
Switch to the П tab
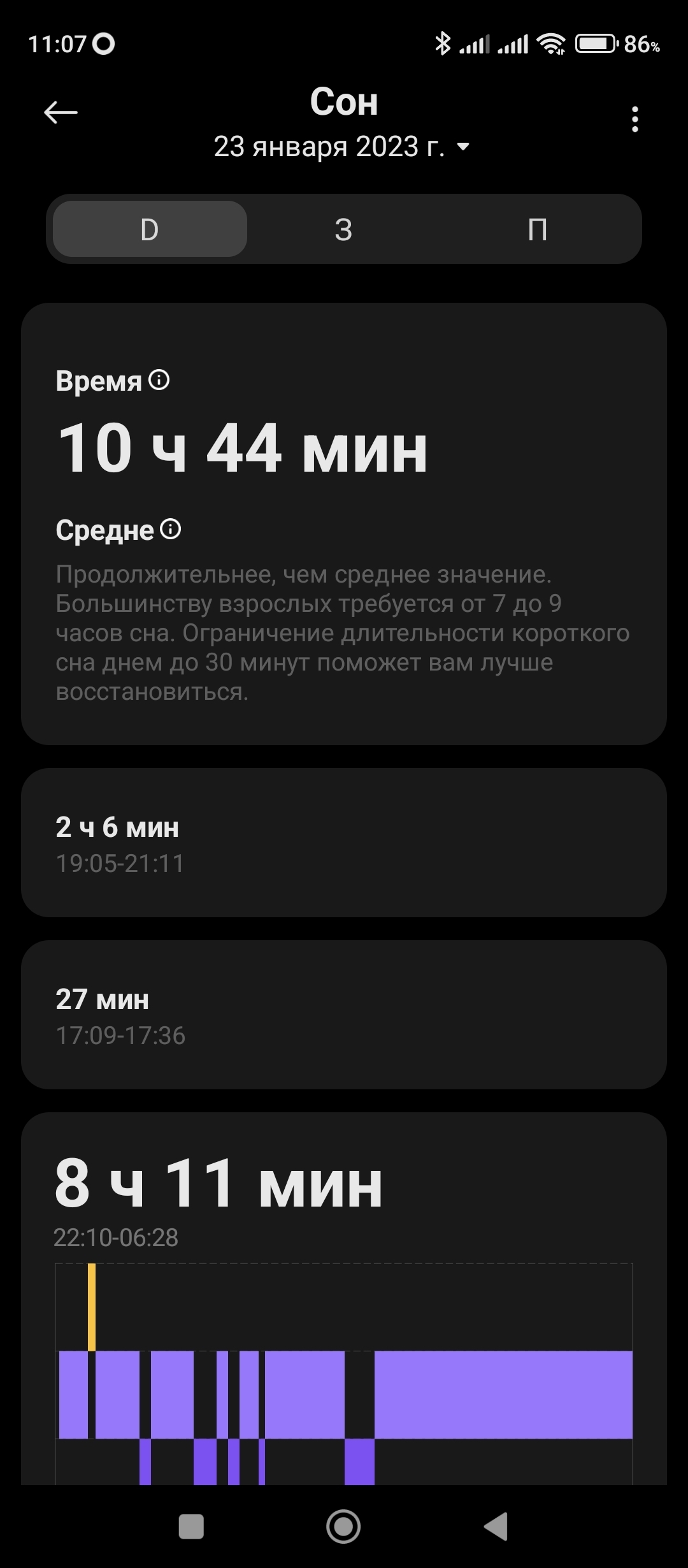tap(538, 229)
